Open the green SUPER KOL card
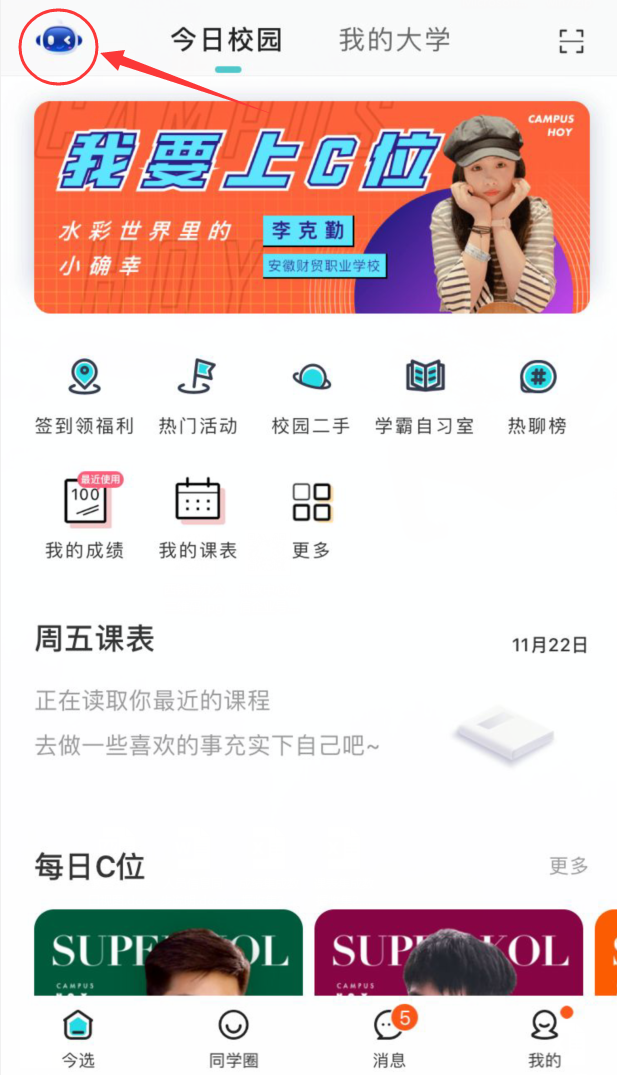Screen dimensions: 617x1075 (x=168, y=955)
